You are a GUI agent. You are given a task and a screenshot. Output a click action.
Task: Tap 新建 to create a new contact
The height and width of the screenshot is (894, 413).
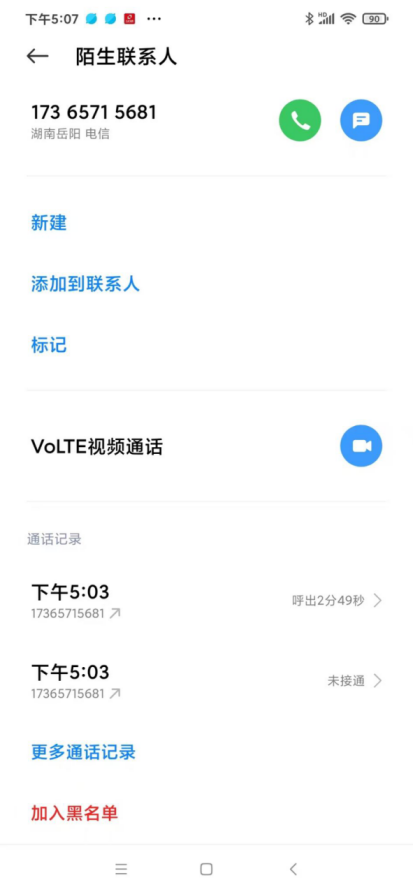(x=49, y=223)
